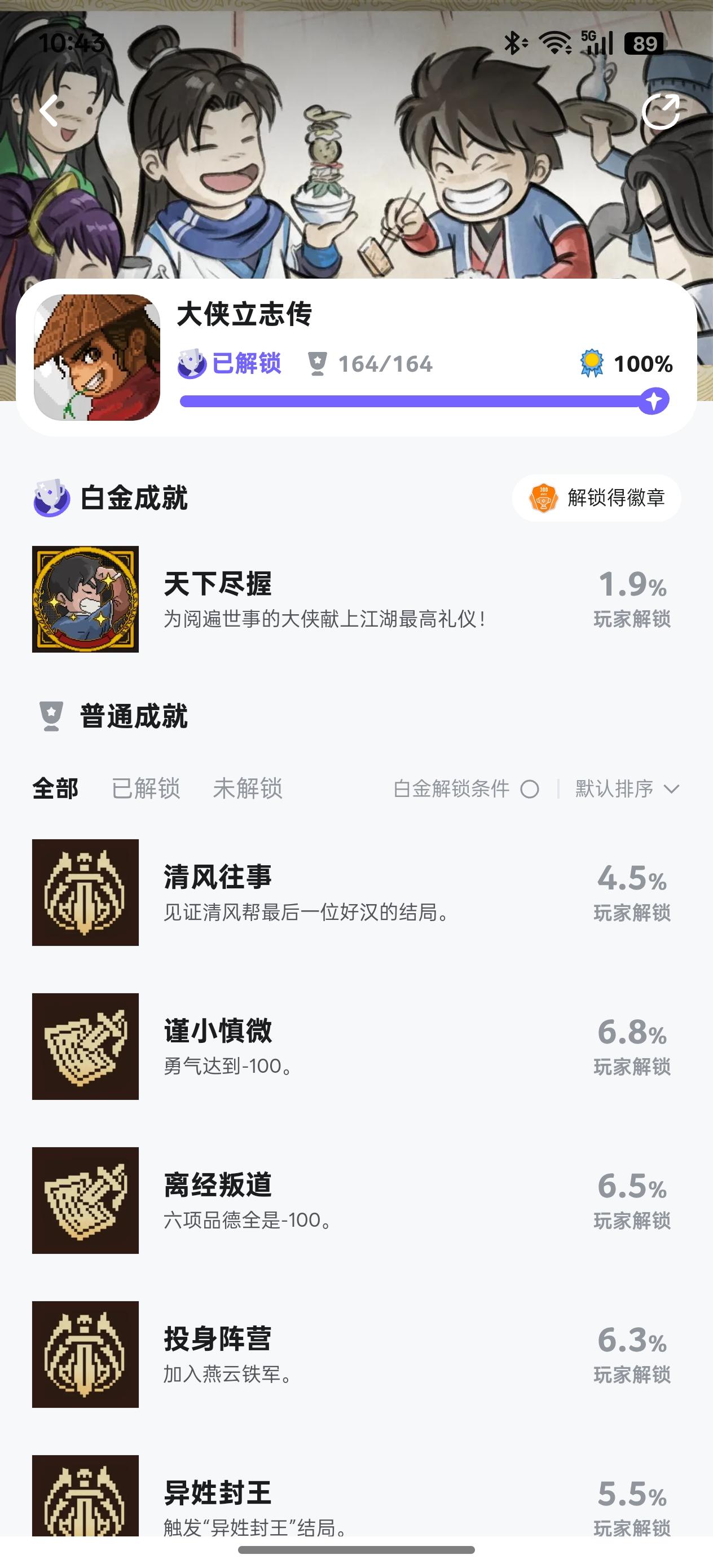Go back using the top-left arrow
The image size is (713, 1568).
click(x=49, y=111)
